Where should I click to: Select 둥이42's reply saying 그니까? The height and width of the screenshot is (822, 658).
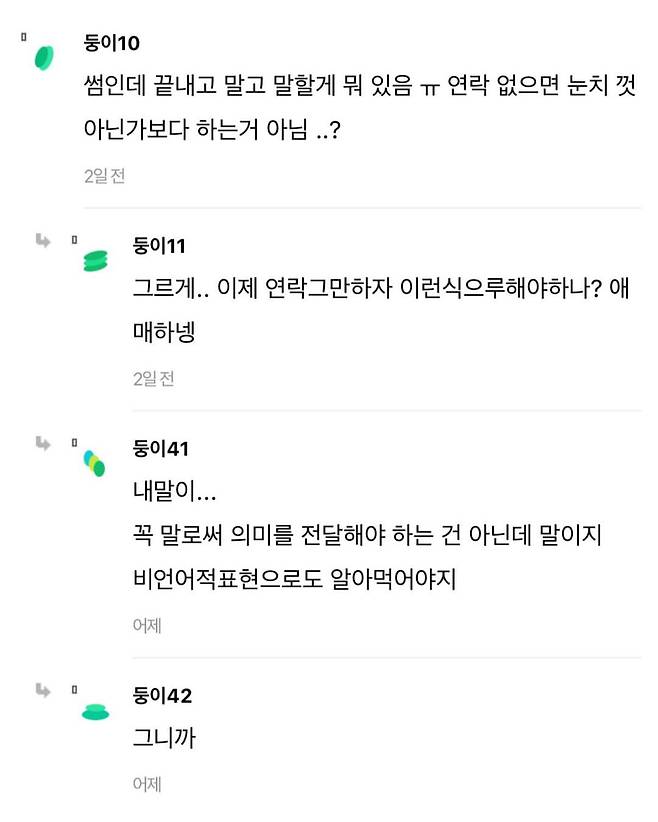pyautogui.click(x=164, y=739)
